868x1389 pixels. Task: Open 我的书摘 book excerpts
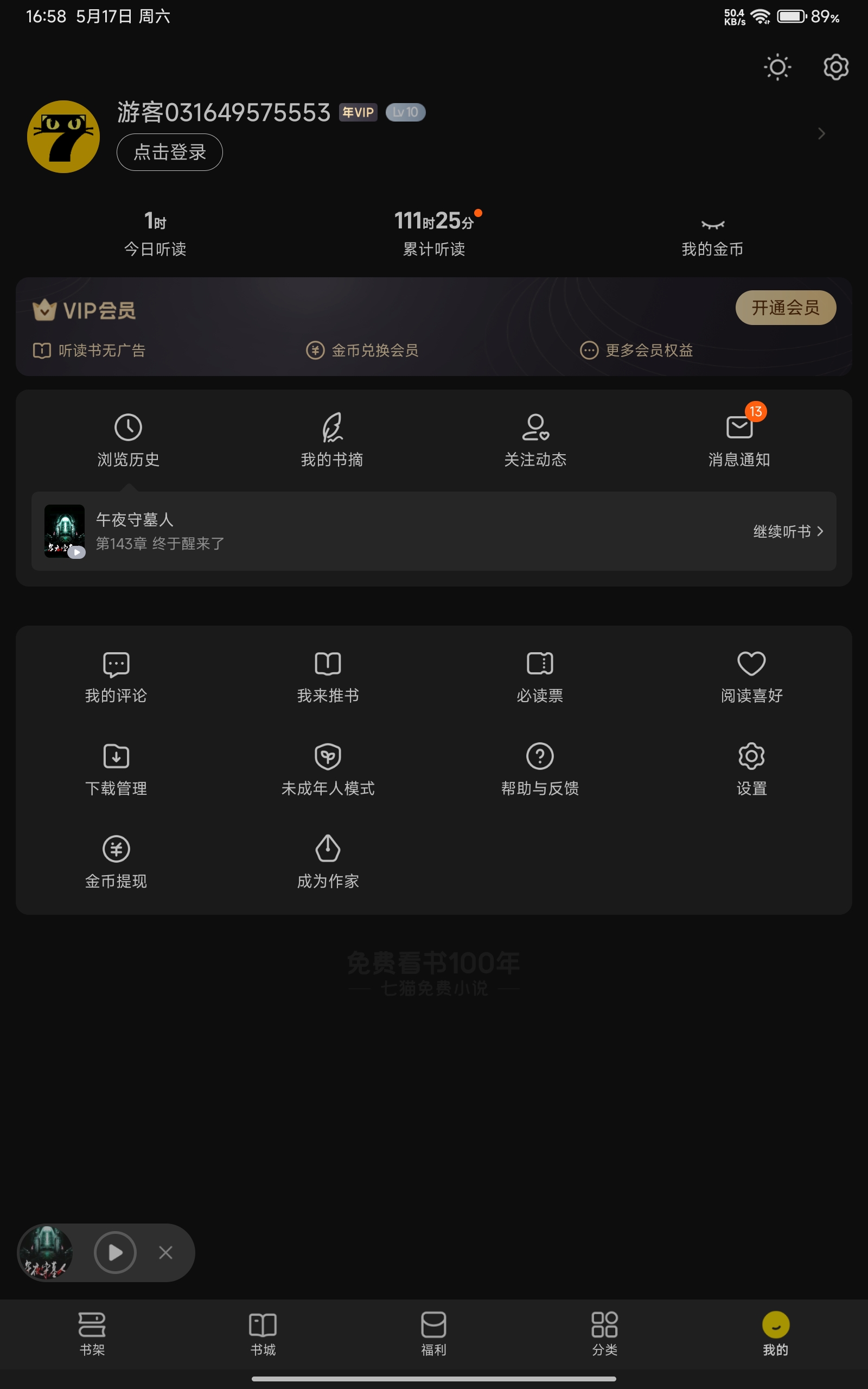click(x=332, y=440)
